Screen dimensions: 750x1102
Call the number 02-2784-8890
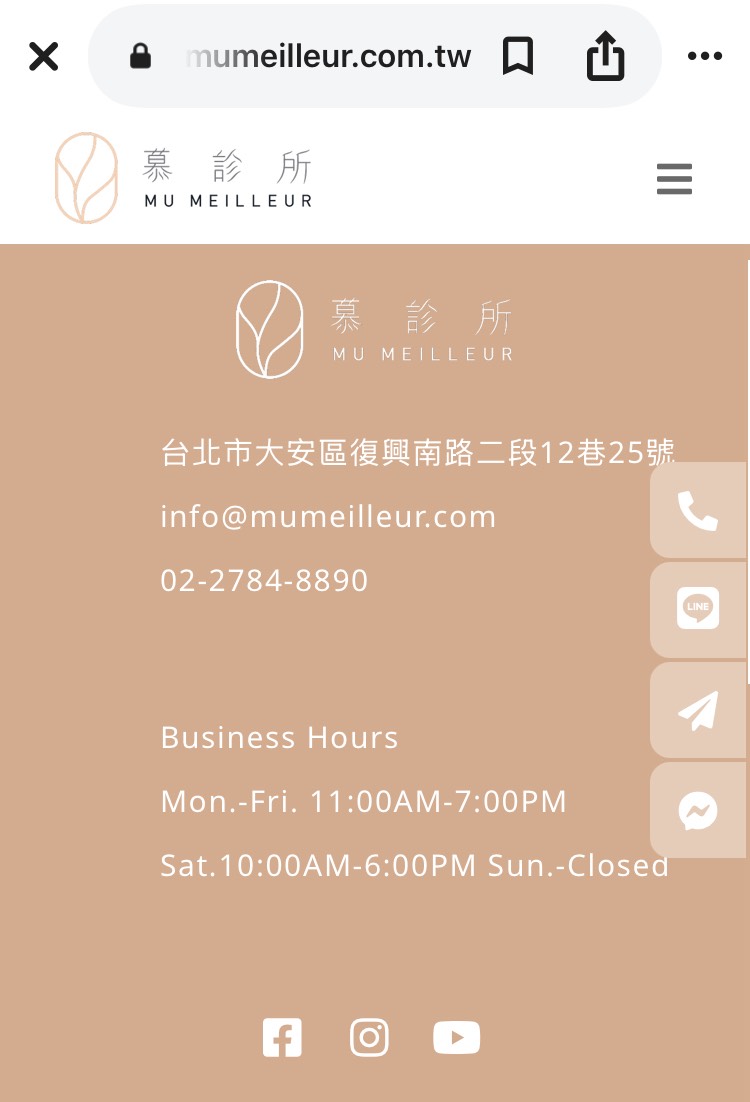(x=264, y=581)
